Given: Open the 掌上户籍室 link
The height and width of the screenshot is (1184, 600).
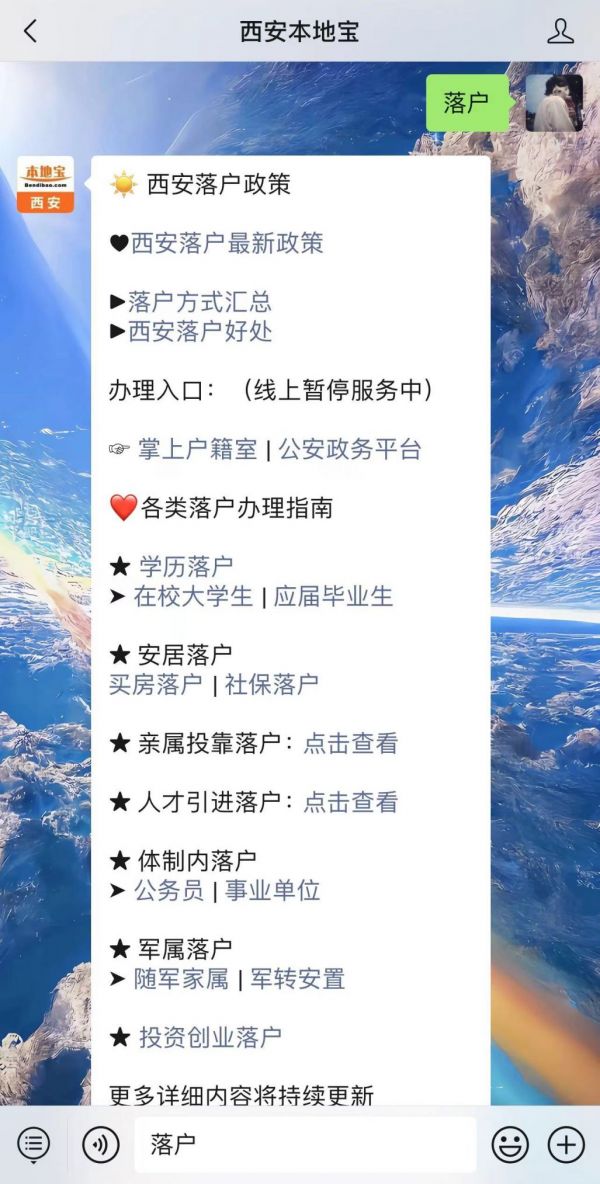Looking at the screenshot, I should 198,449.
